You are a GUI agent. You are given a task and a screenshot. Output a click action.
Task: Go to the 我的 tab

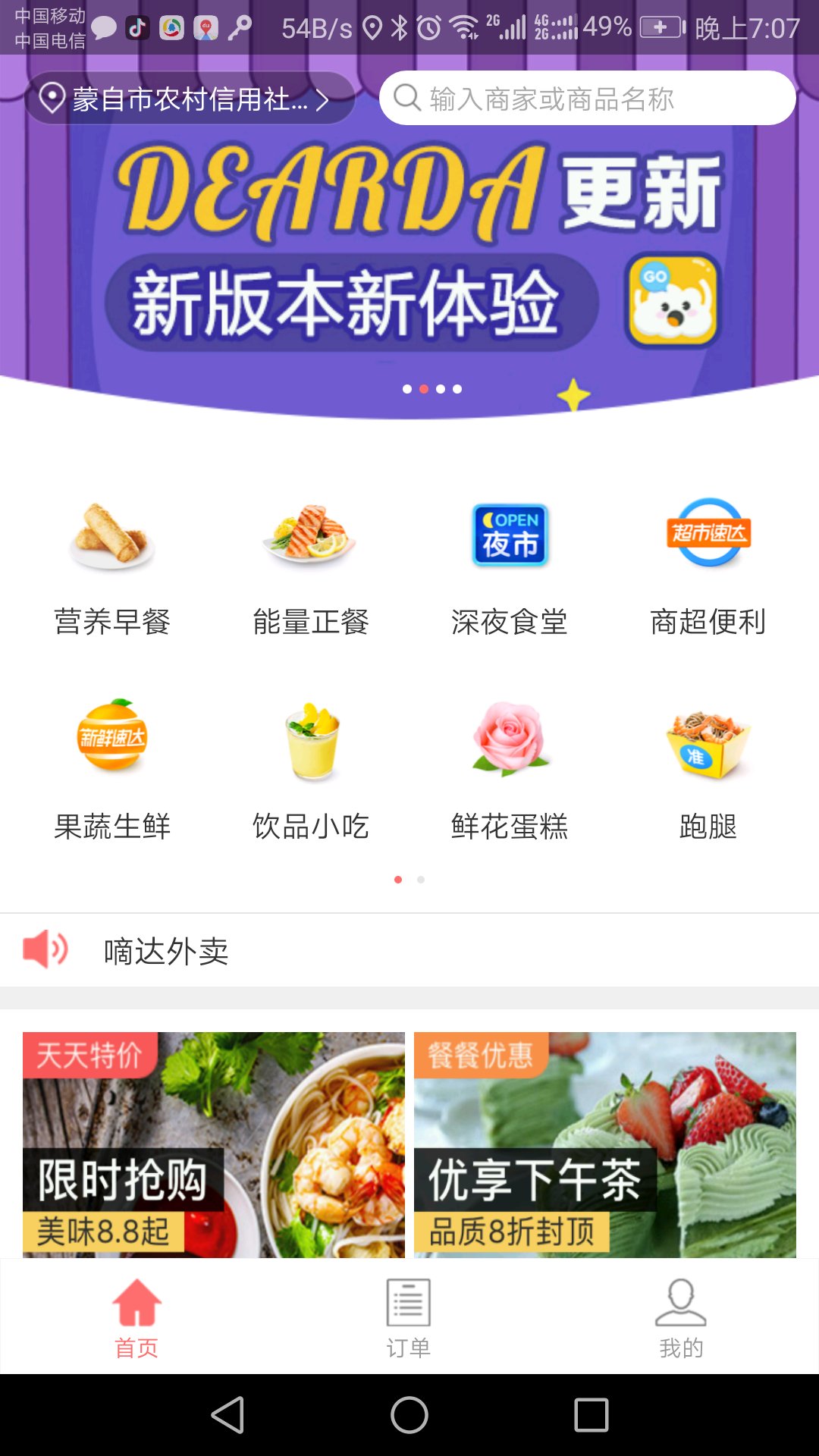click(x=681, y=1318)
